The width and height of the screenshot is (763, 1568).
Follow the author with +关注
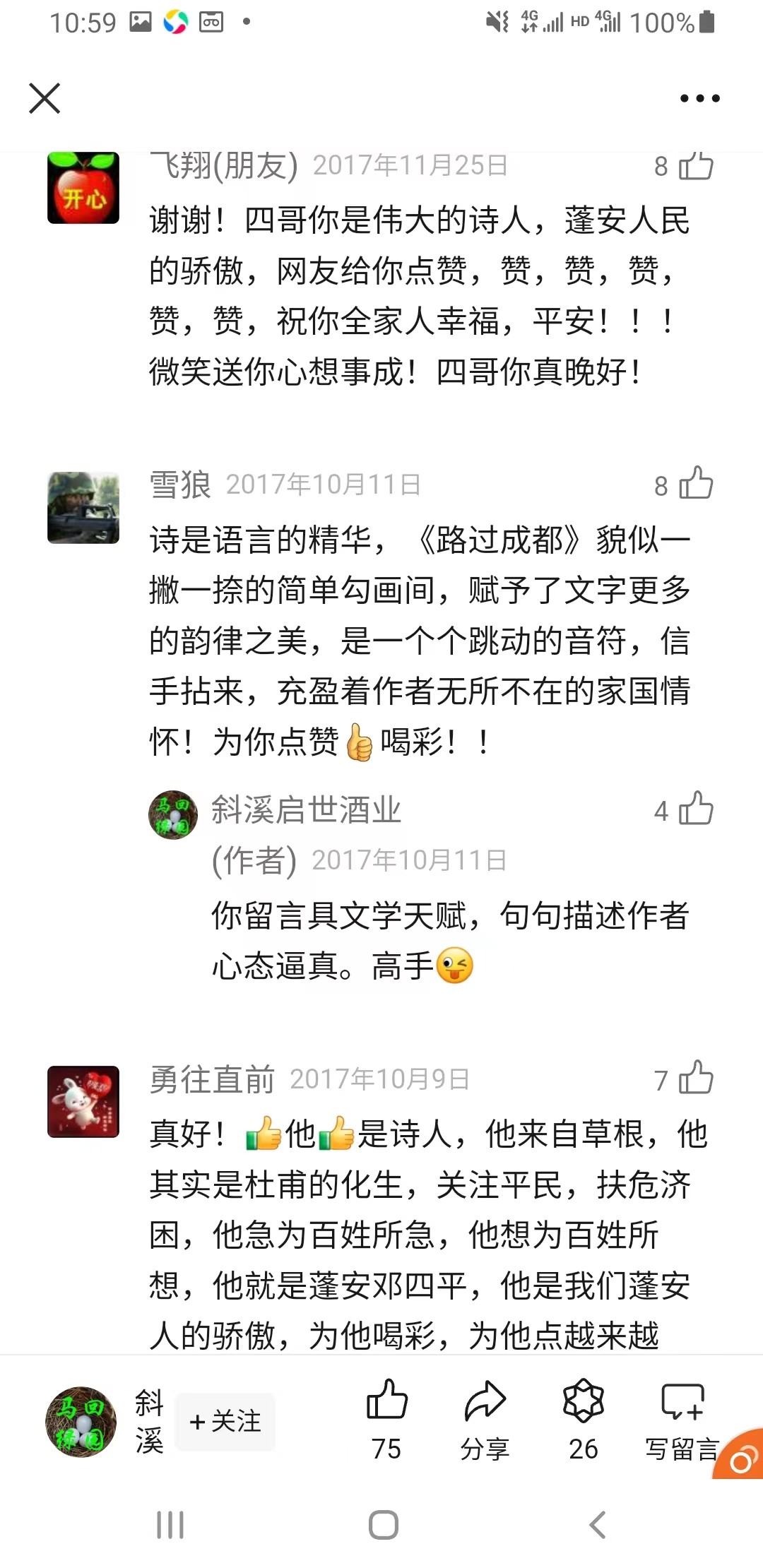click(x=225, y=1421)
